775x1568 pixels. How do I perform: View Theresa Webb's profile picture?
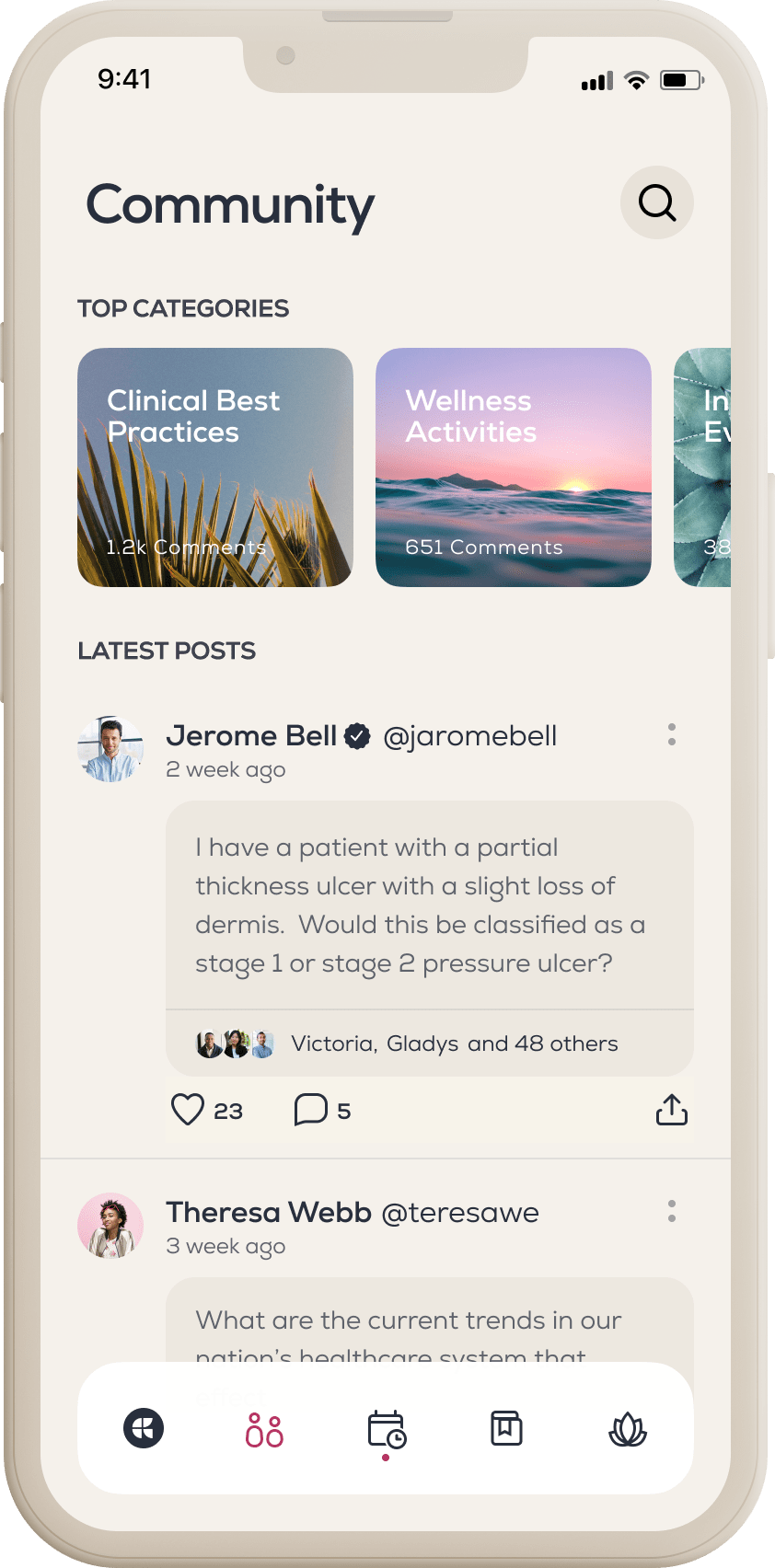[110, 1226]
